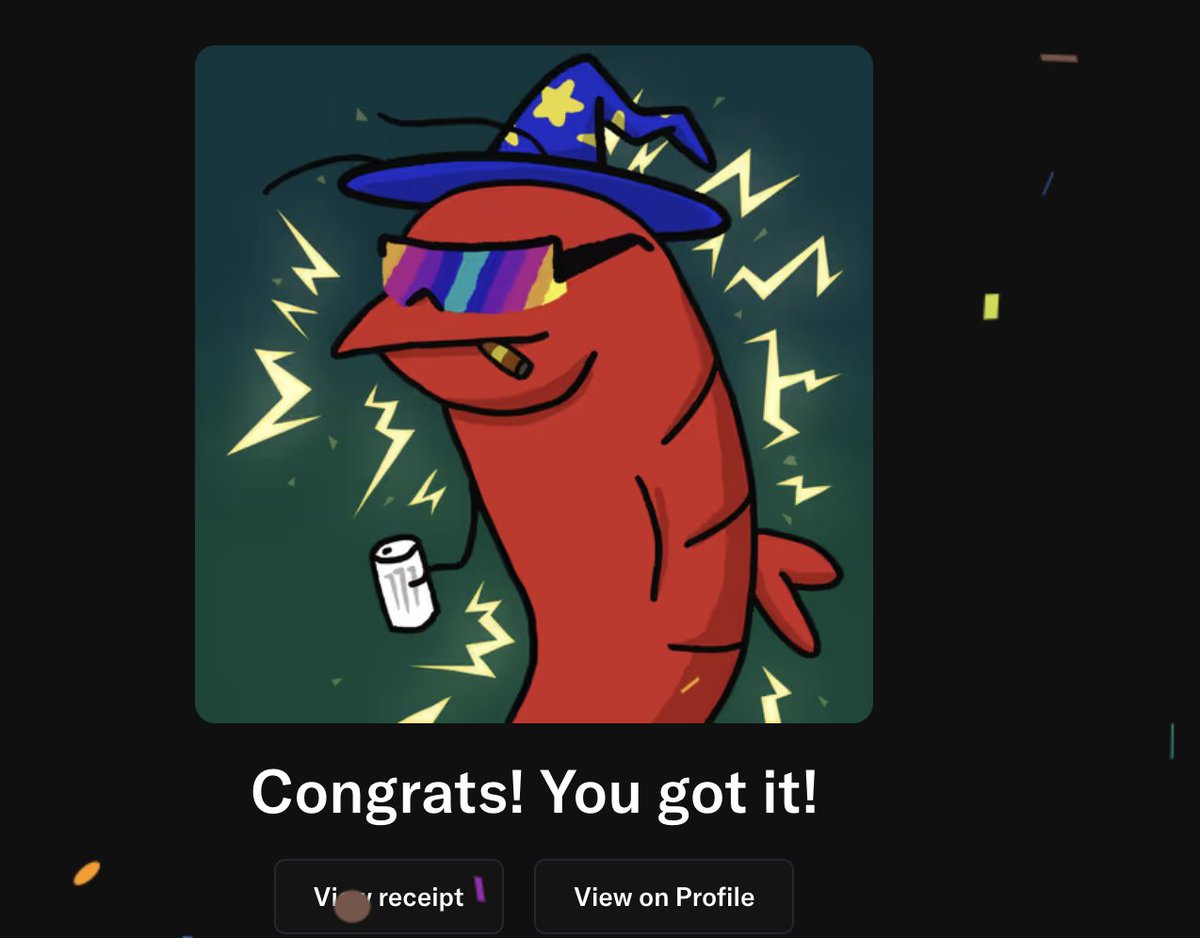The width and height of the screenshot is (1200, 938).
Task: Open the View receipt button
Action: pos(389,896)
